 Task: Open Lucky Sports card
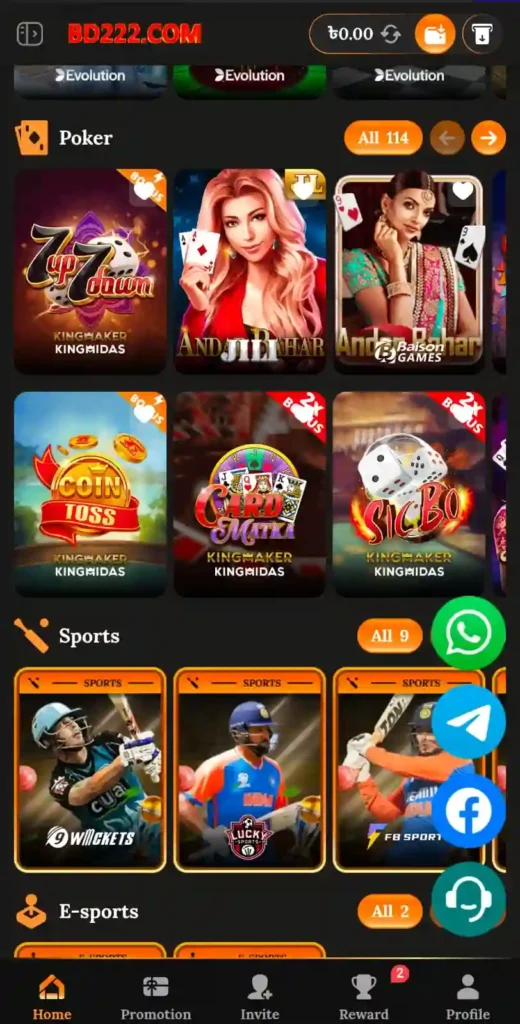click(x=250, y=770)
